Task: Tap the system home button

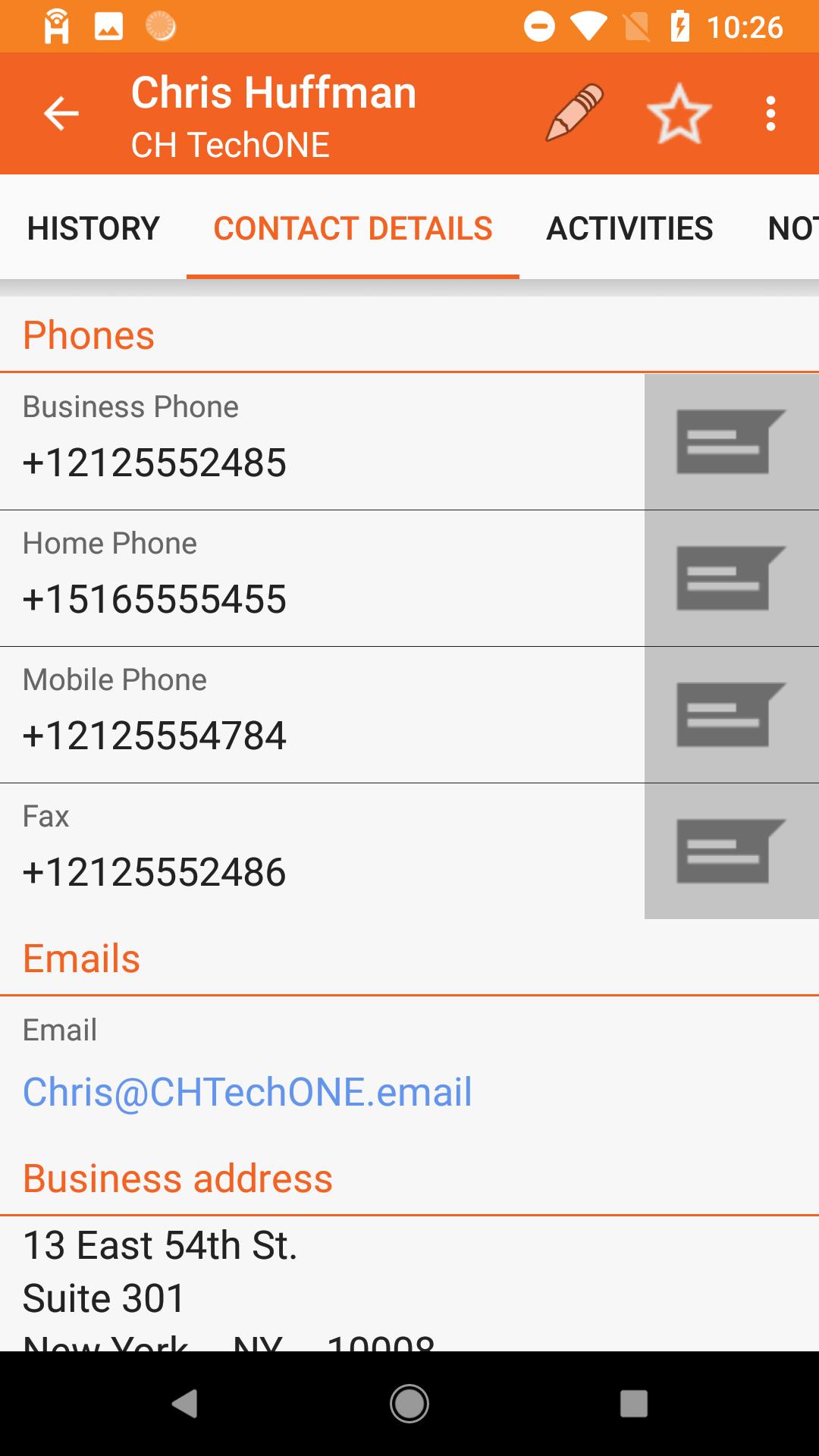Action: [409, 1404]
